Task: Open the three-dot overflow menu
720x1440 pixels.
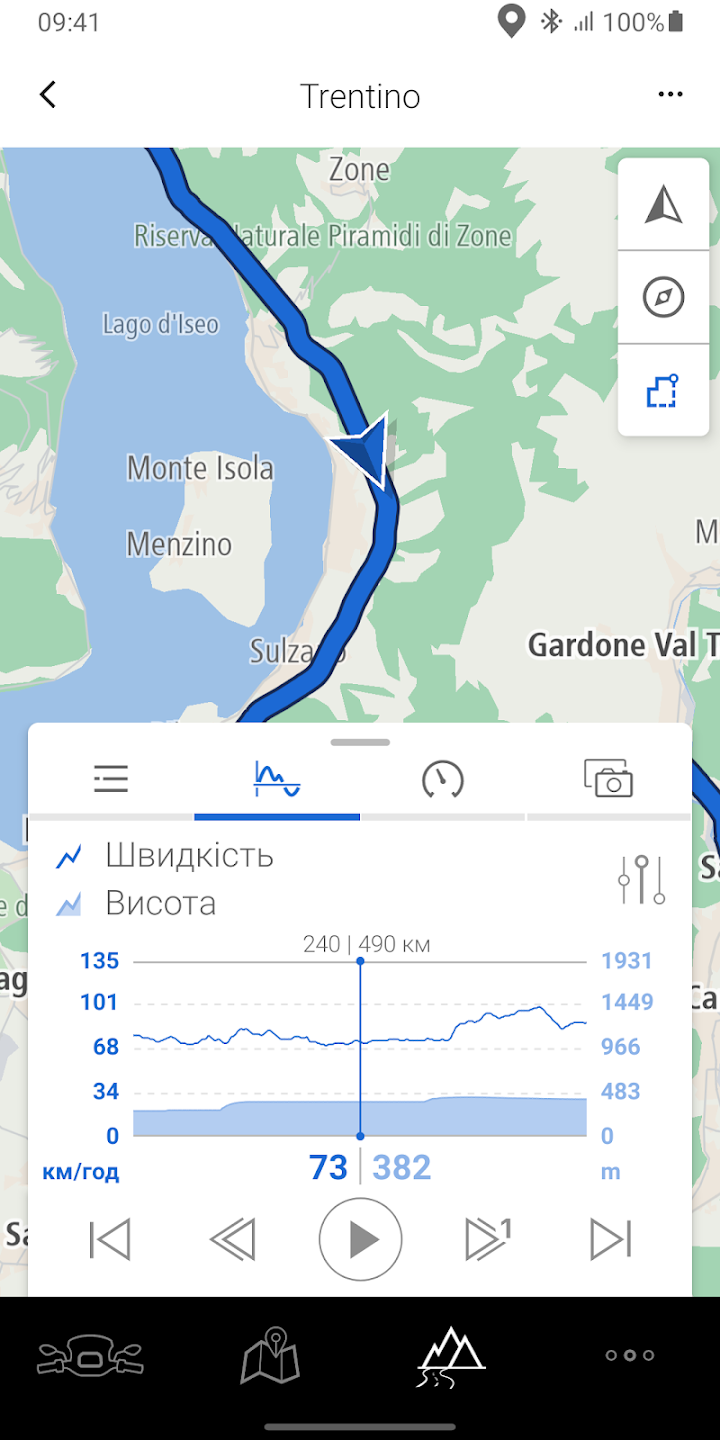Action: coord(670,95)
